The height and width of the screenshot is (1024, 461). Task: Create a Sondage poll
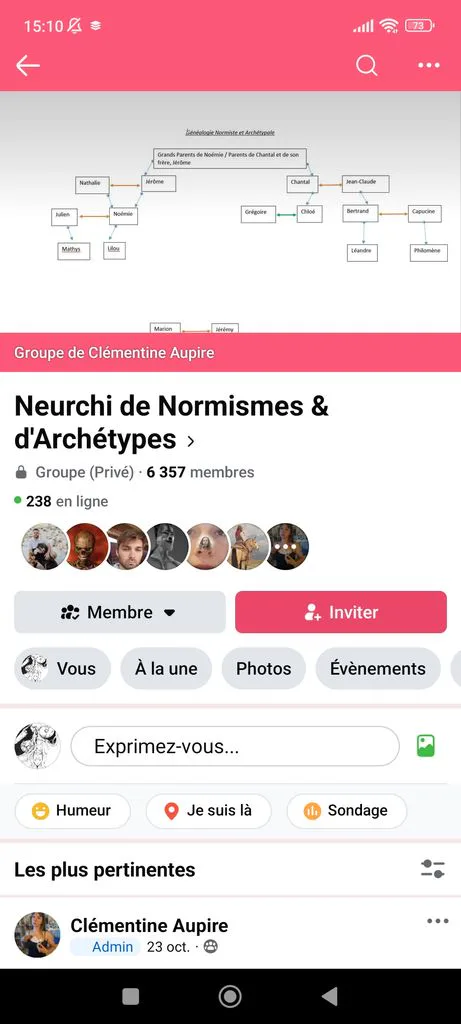347,810
